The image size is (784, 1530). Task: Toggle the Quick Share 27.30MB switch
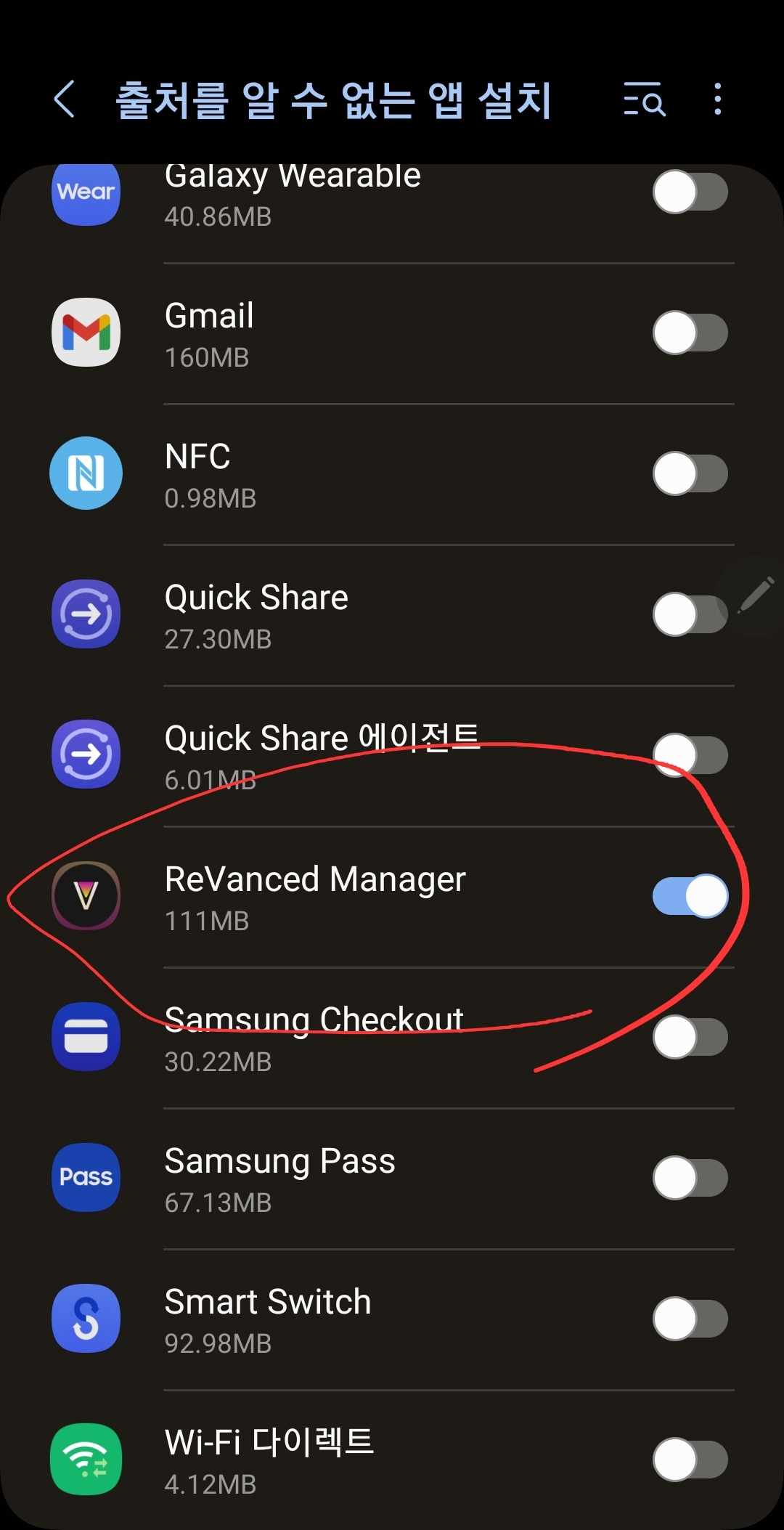690,614
